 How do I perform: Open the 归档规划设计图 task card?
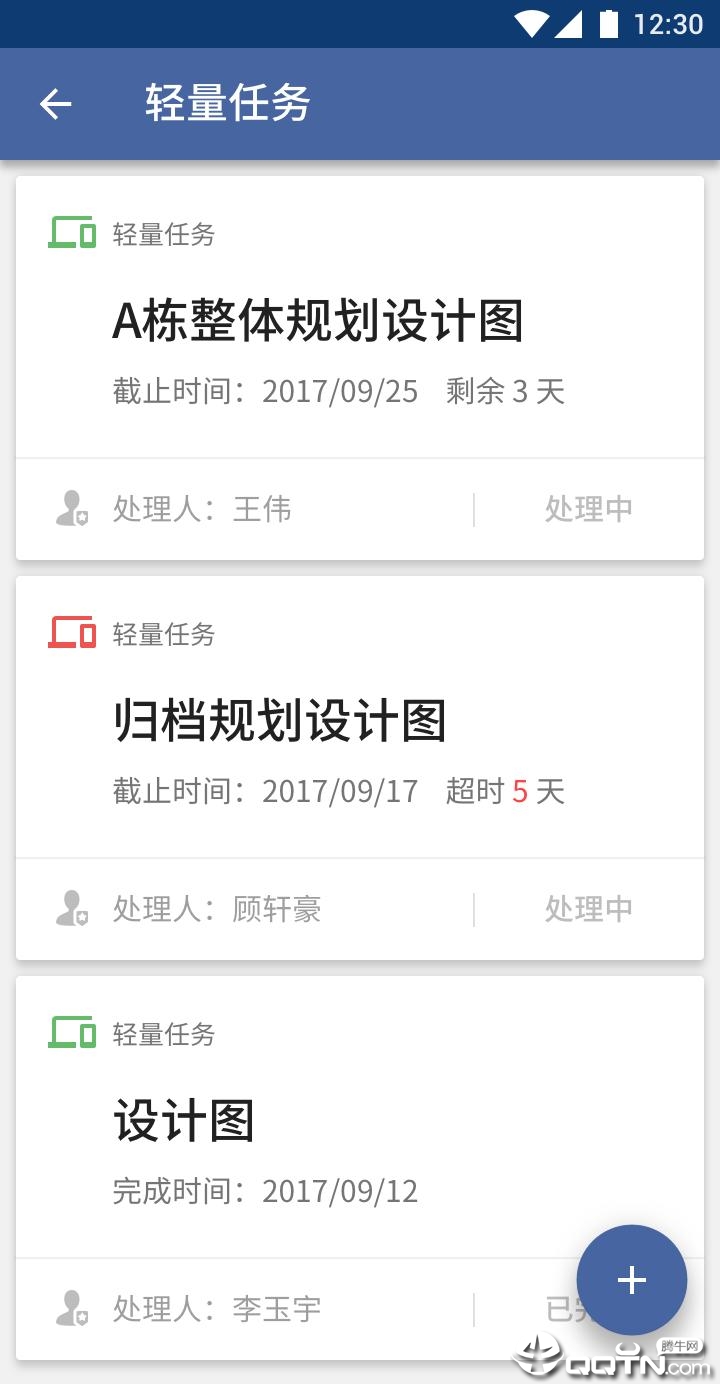coord(360,768)
